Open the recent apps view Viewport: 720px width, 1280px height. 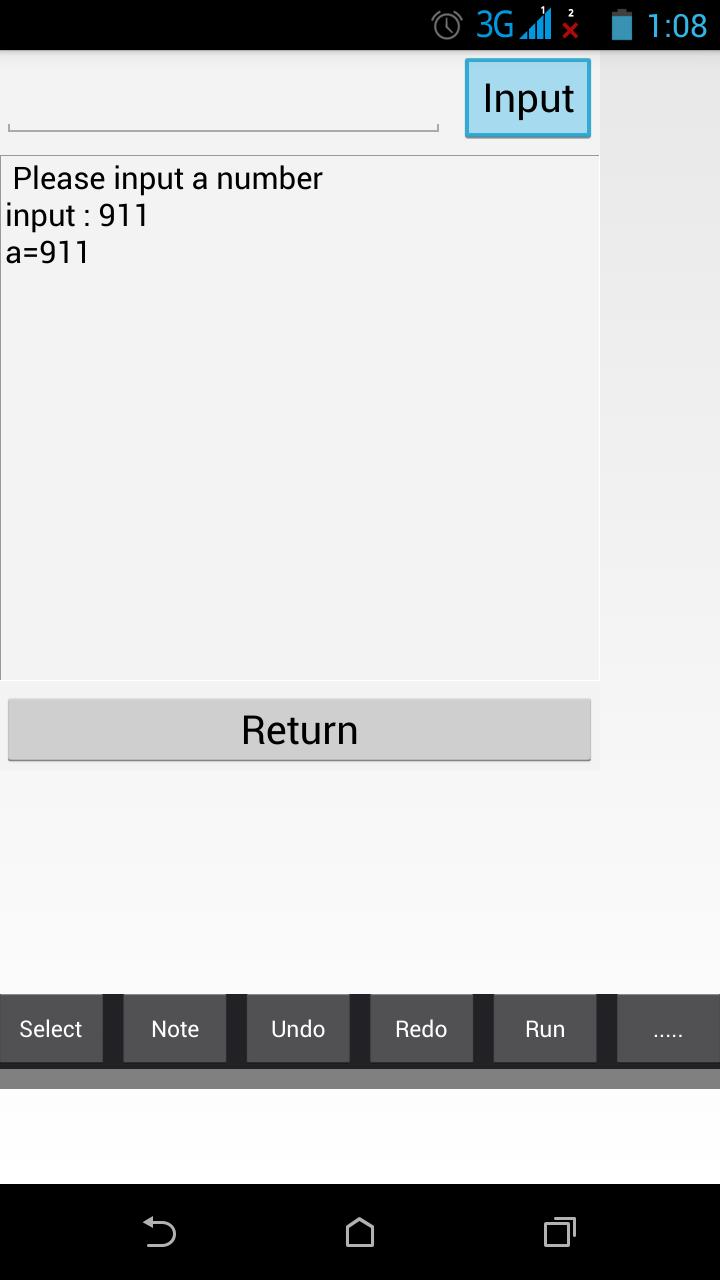(560, 1232)
